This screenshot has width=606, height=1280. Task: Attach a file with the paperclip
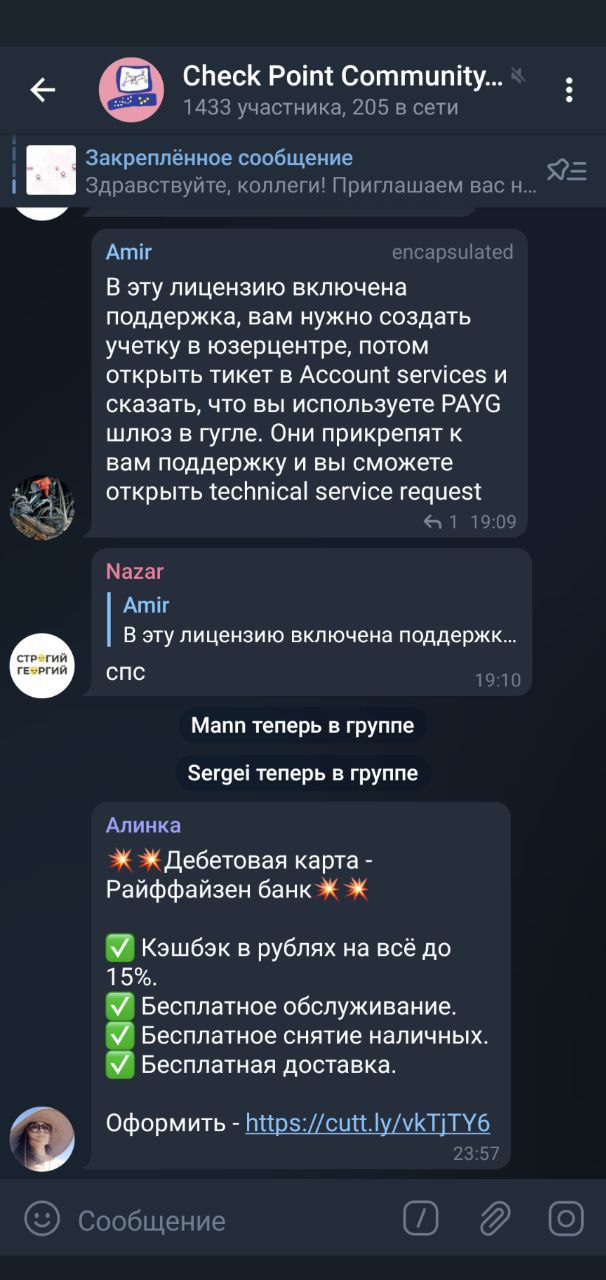pyautogui.click(x=494, y=1218)
